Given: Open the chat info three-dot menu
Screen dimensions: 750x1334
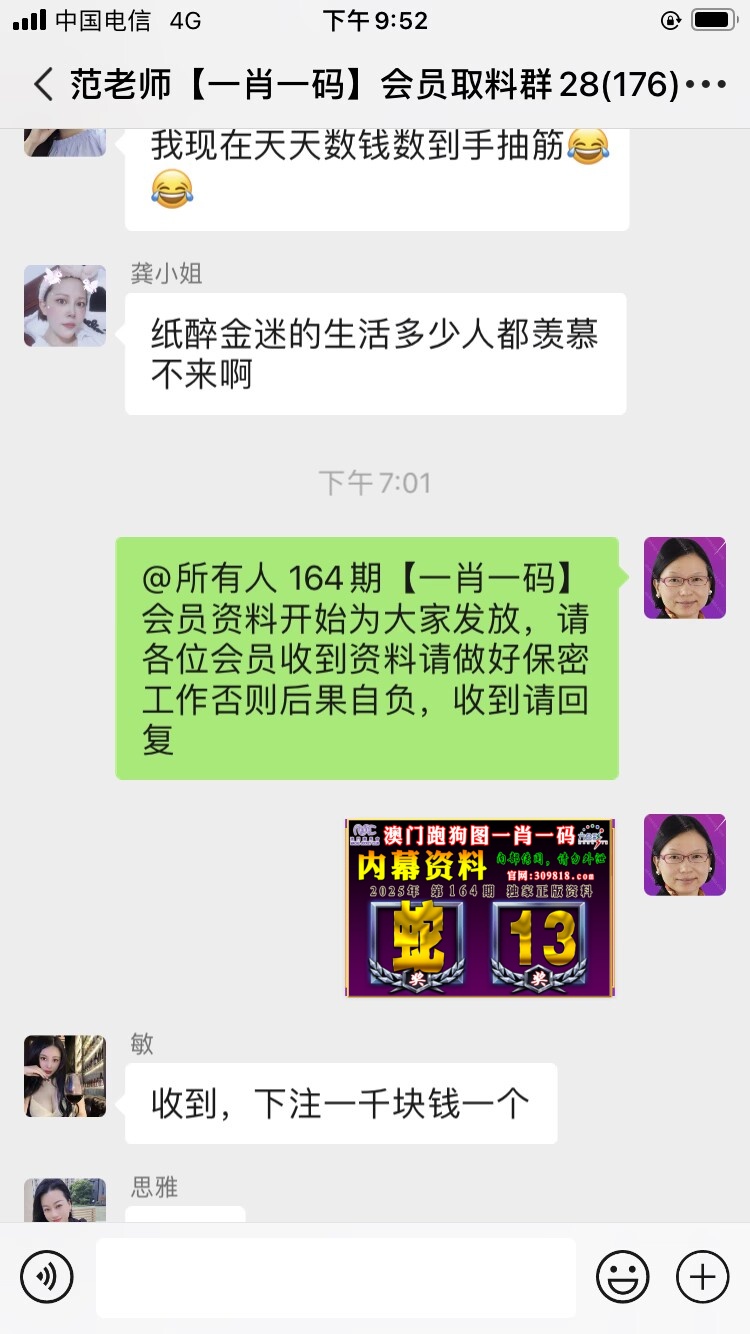Looking at the screenshot, I should click(x=708, y=85).
